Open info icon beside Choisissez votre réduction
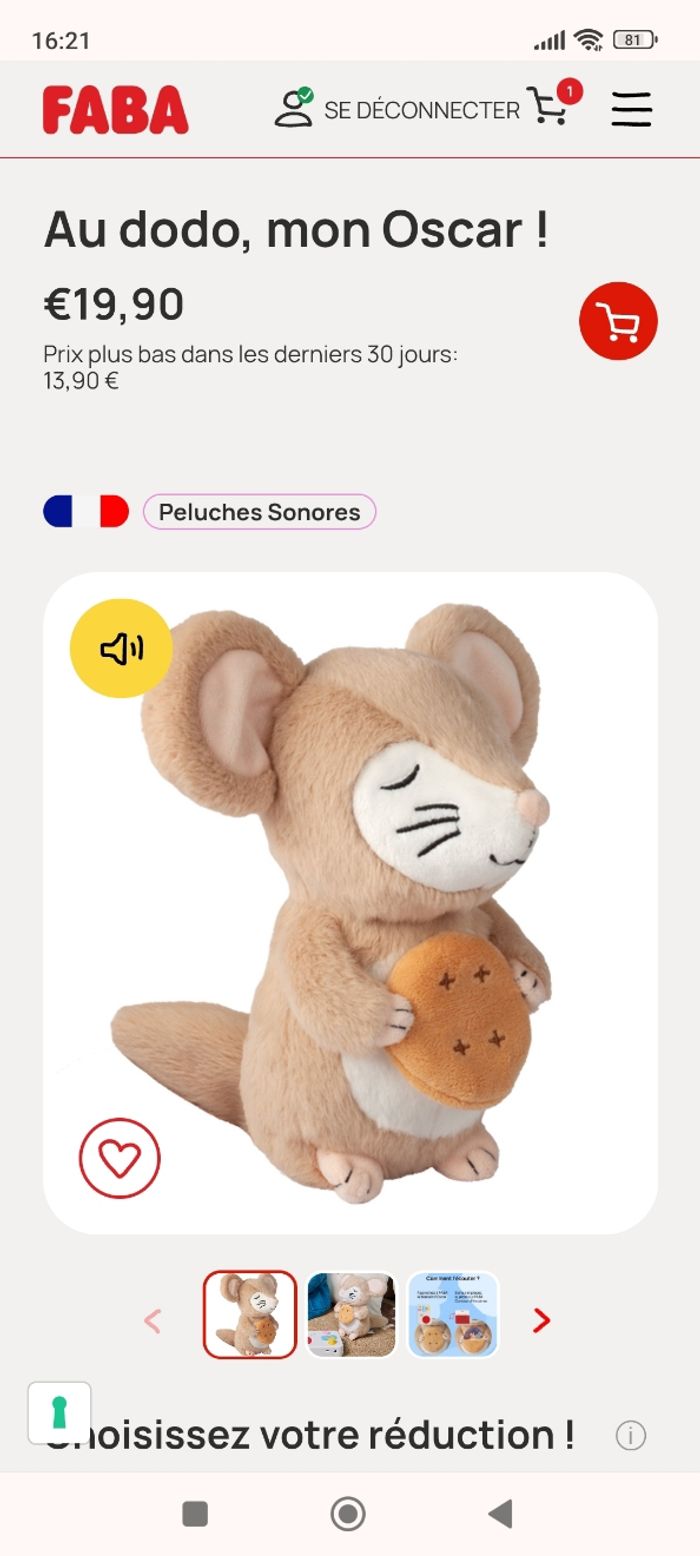Screen dimensions: 700x1556 tap(630, 1435)
